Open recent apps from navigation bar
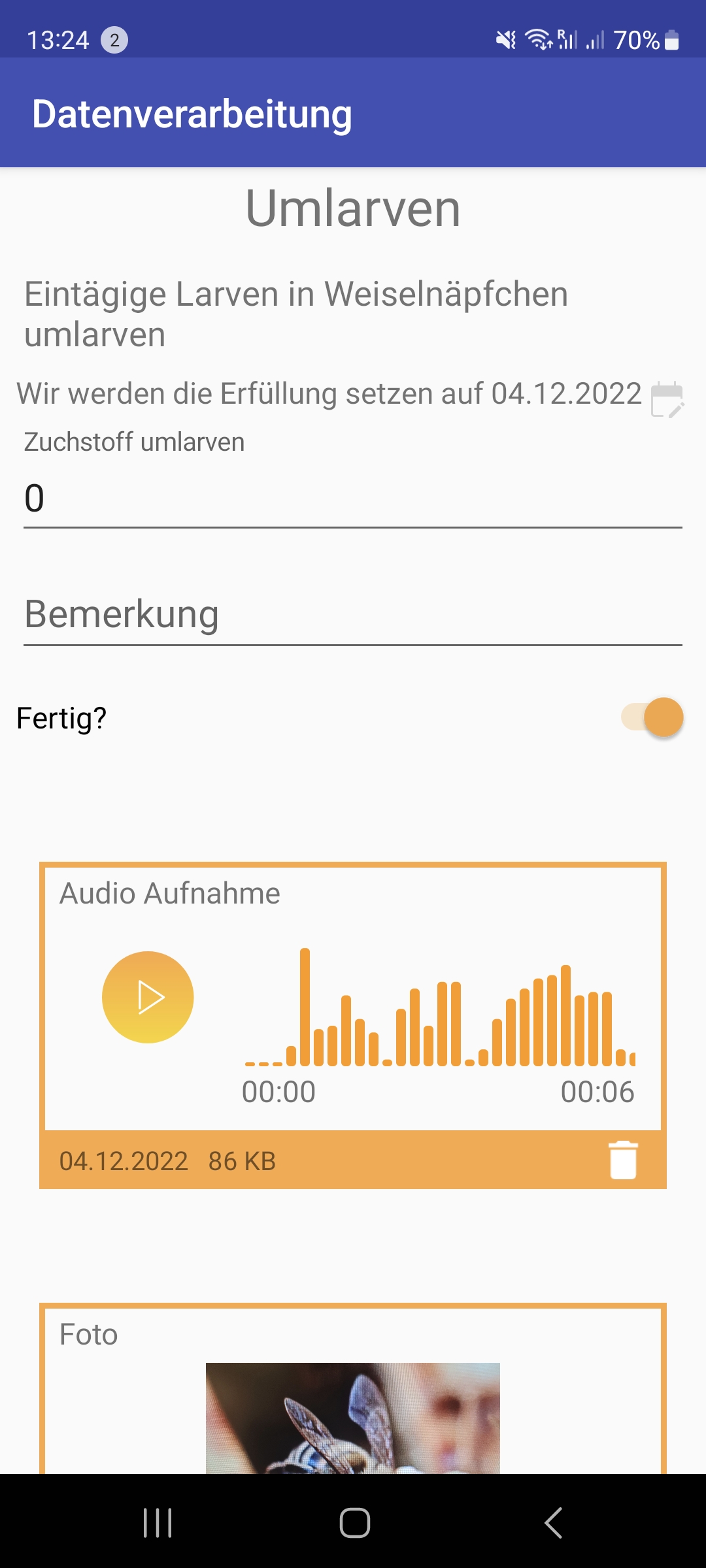This screenshot has height=1568, width=706. [158, 1523]
